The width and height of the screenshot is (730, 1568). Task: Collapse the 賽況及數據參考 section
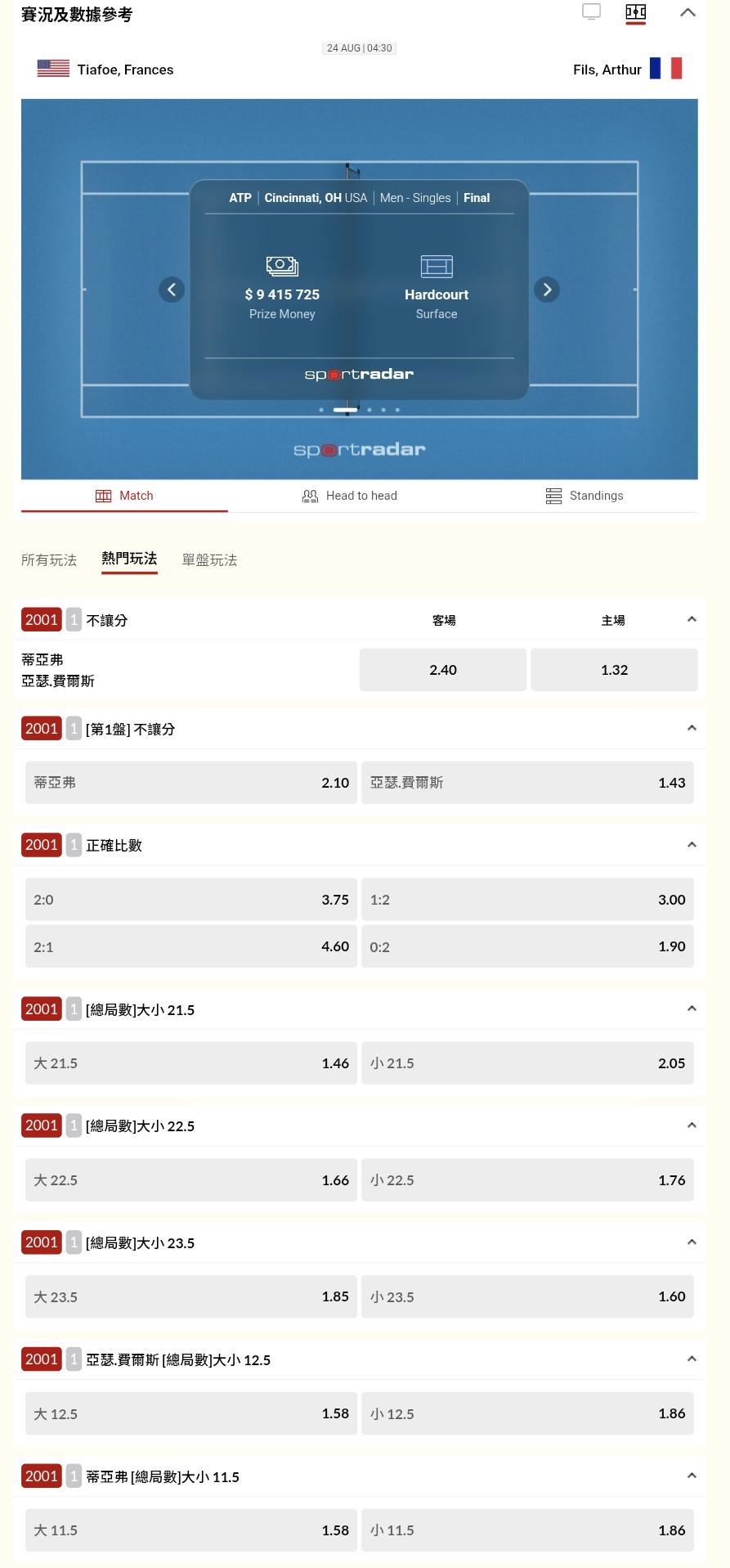688,12
